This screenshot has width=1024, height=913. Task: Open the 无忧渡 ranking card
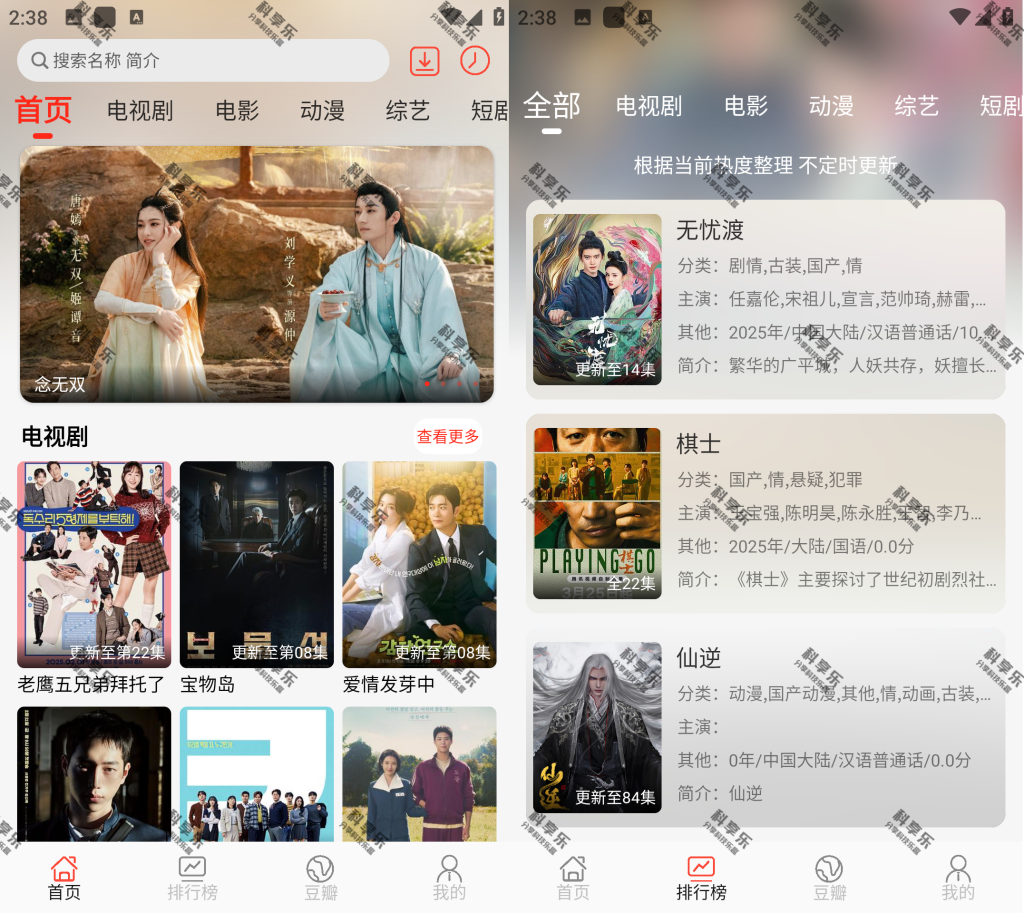tap(765, 300)
